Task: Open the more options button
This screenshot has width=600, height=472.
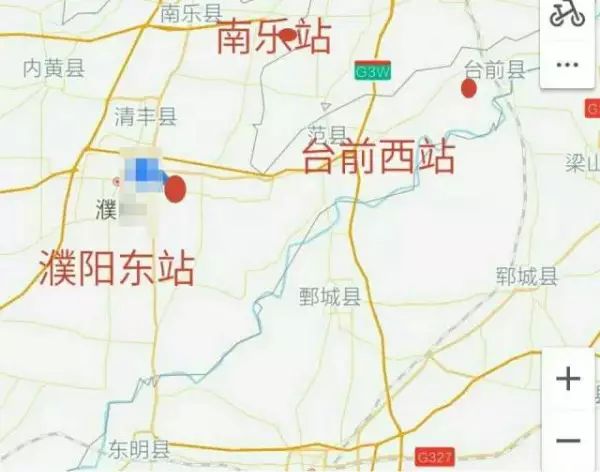Action: coord(568,64)
